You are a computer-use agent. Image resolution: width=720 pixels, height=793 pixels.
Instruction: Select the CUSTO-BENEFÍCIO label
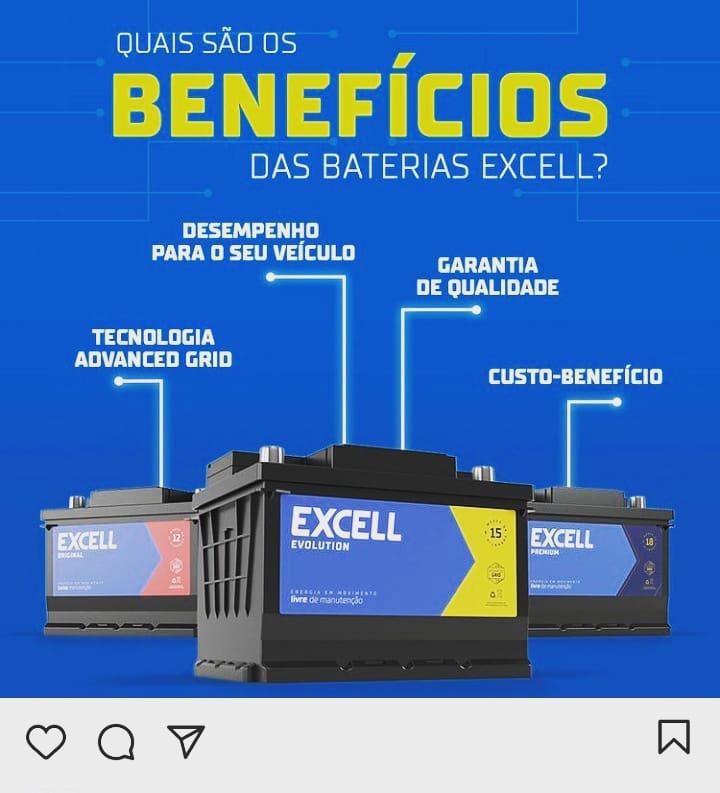pos(575,378)
